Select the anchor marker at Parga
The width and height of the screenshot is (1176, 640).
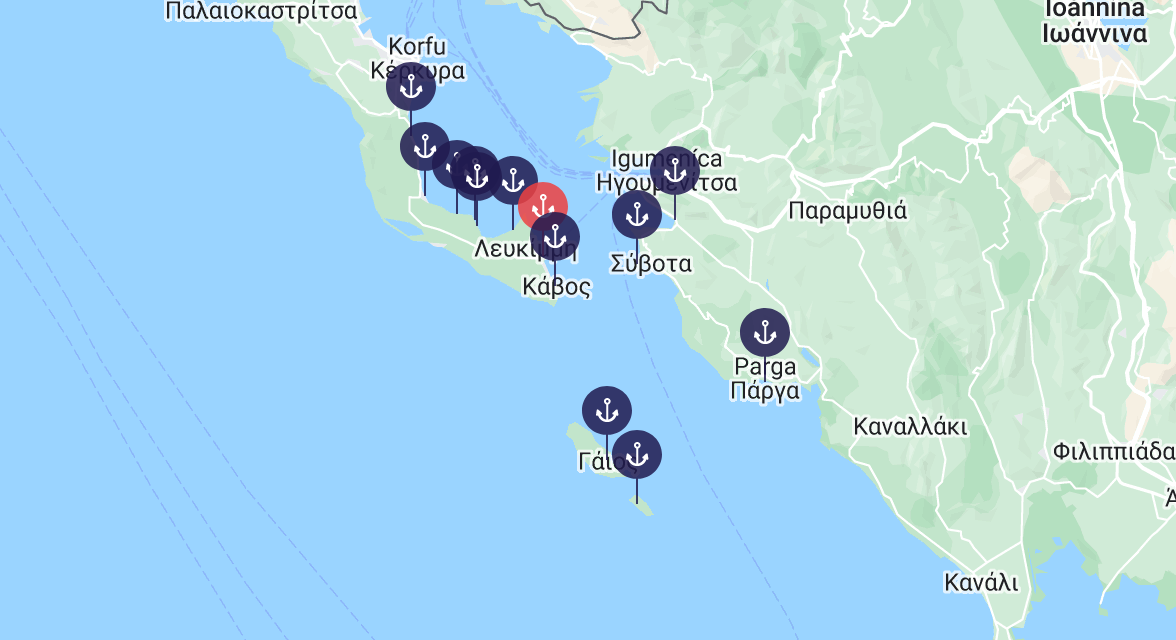point(764,332)
